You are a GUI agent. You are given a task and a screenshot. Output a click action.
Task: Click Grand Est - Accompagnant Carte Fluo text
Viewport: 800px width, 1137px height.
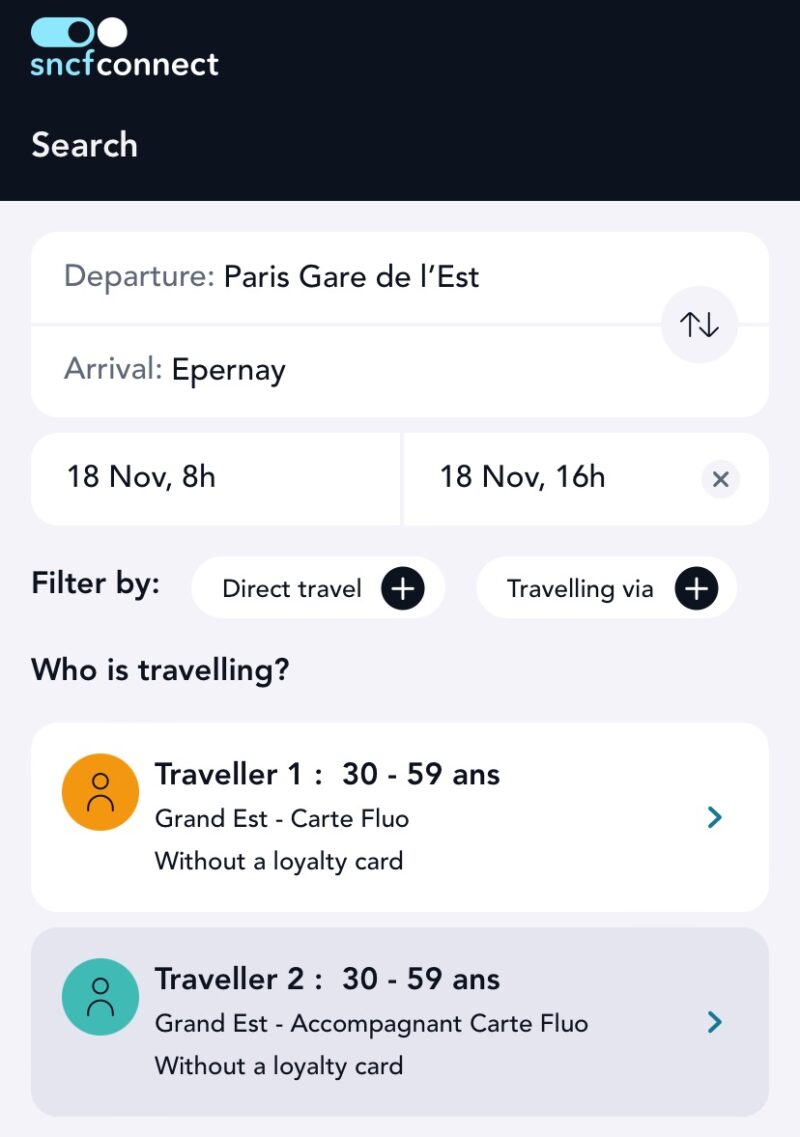coord(372,1023)
